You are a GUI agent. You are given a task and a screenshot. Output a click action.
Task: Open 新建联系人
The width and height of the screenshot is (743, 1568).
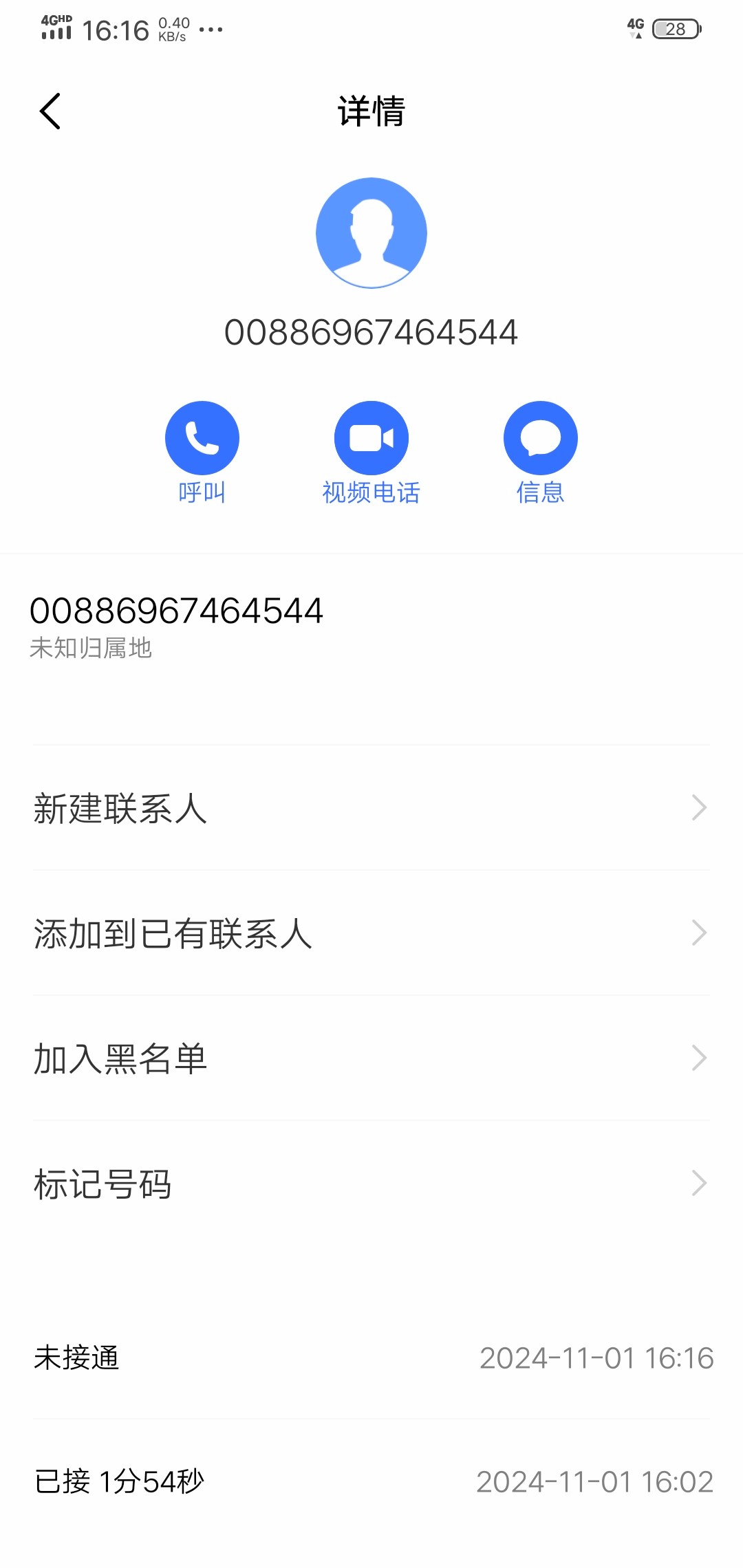[x=371, y=808]
